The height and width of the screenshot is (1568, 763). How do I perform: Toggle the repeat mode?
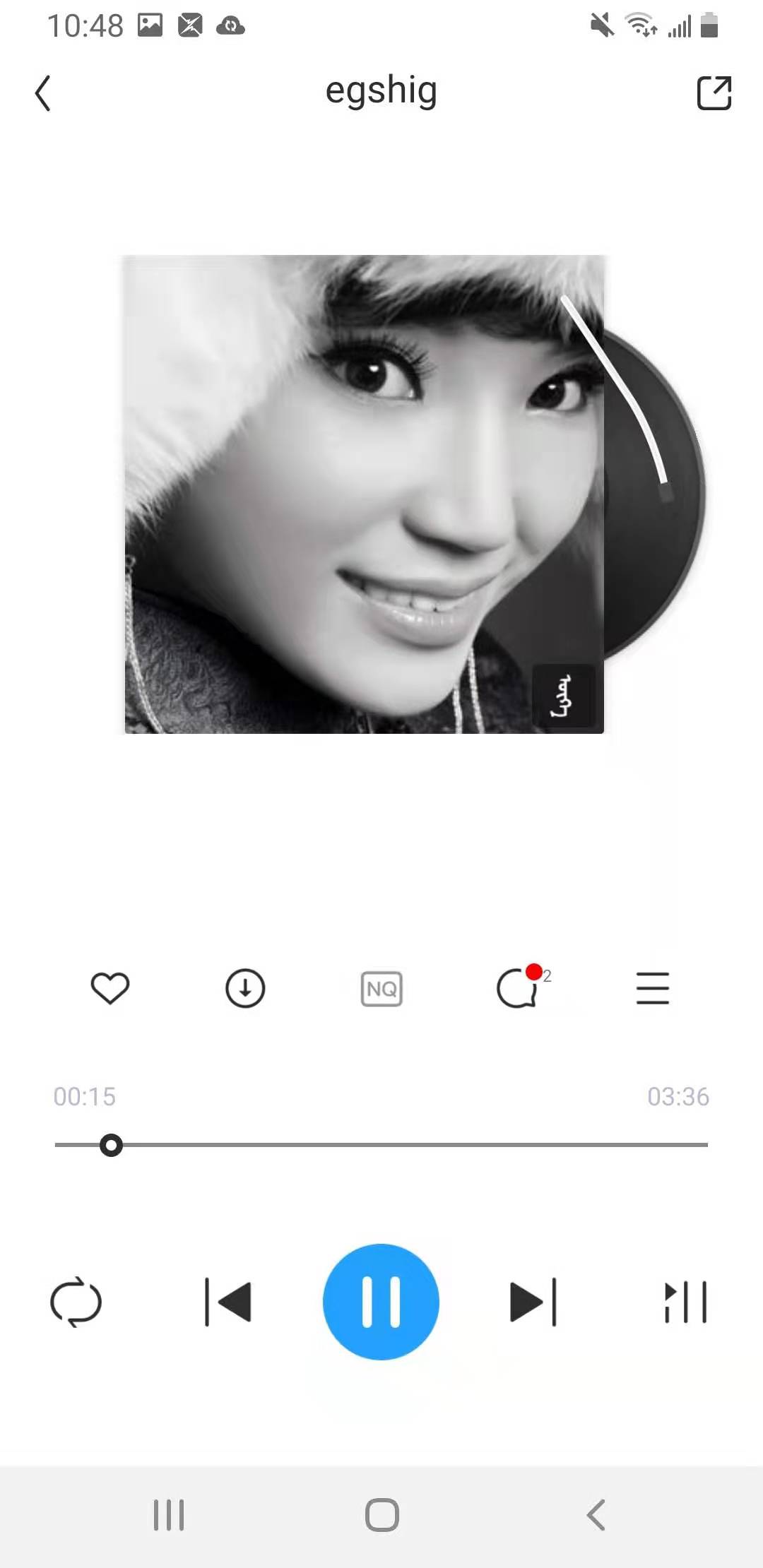point(76,1301)
